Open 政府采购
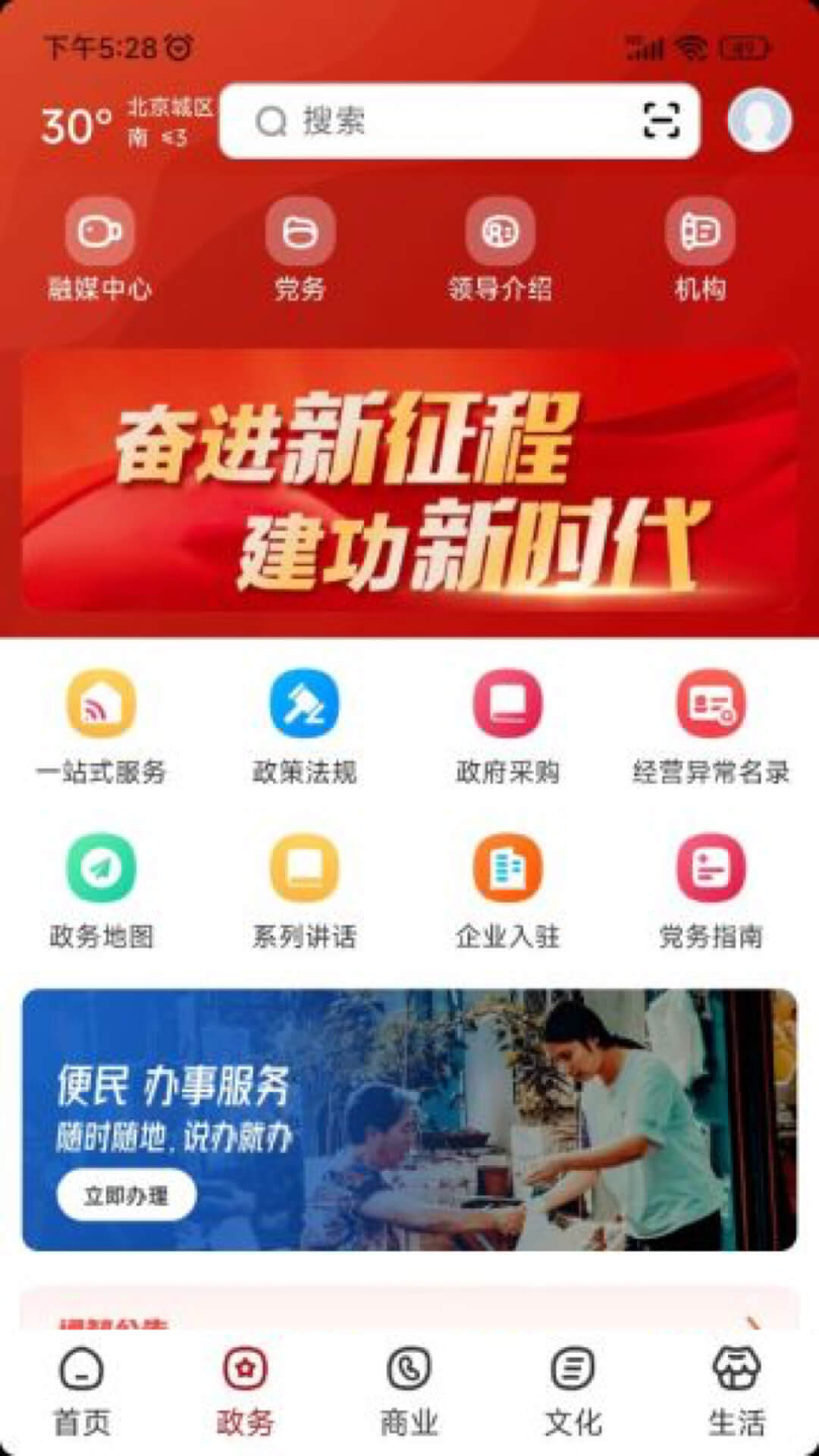This screenshot has width=819, height=1456. 507,727
